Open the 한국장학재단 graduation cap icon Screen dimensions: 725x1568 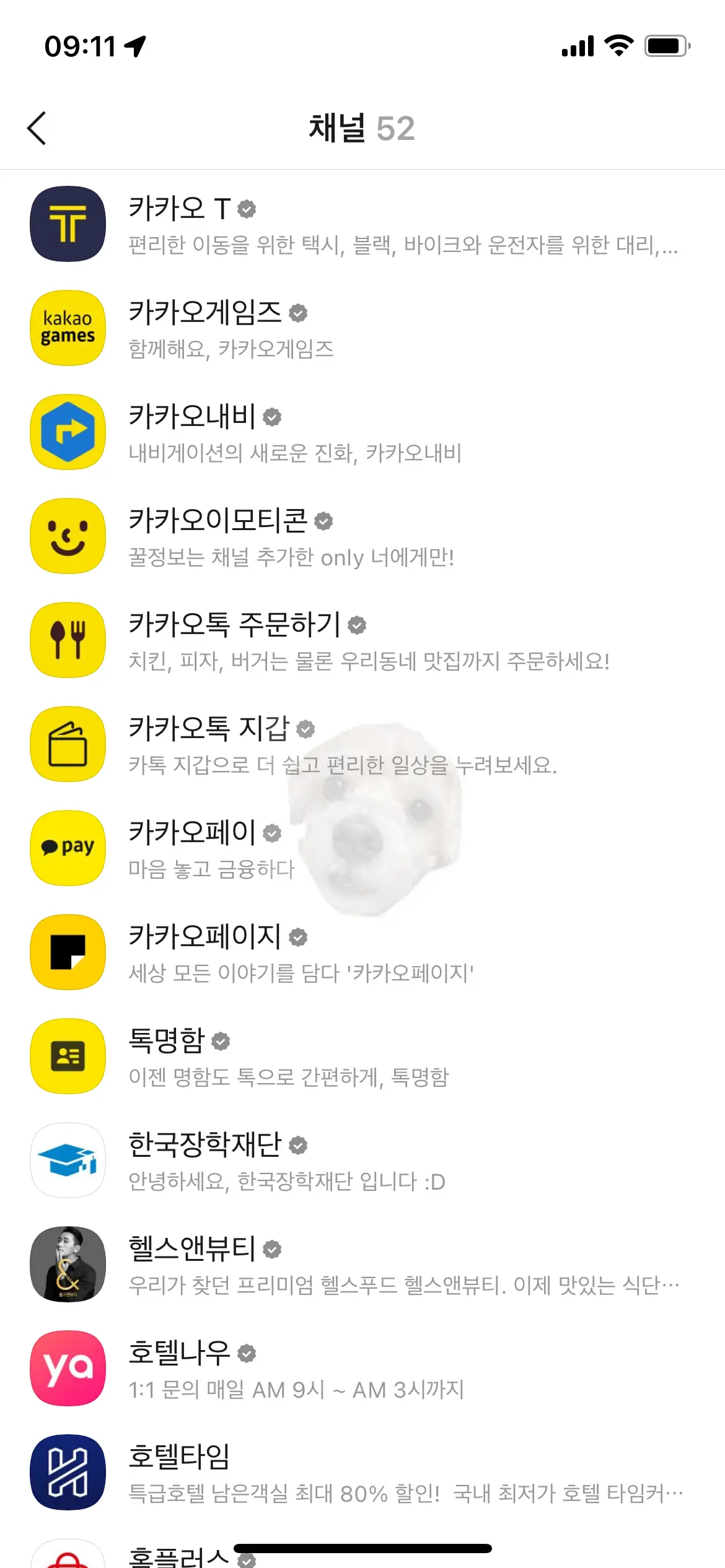click(x=68, y=1161)
